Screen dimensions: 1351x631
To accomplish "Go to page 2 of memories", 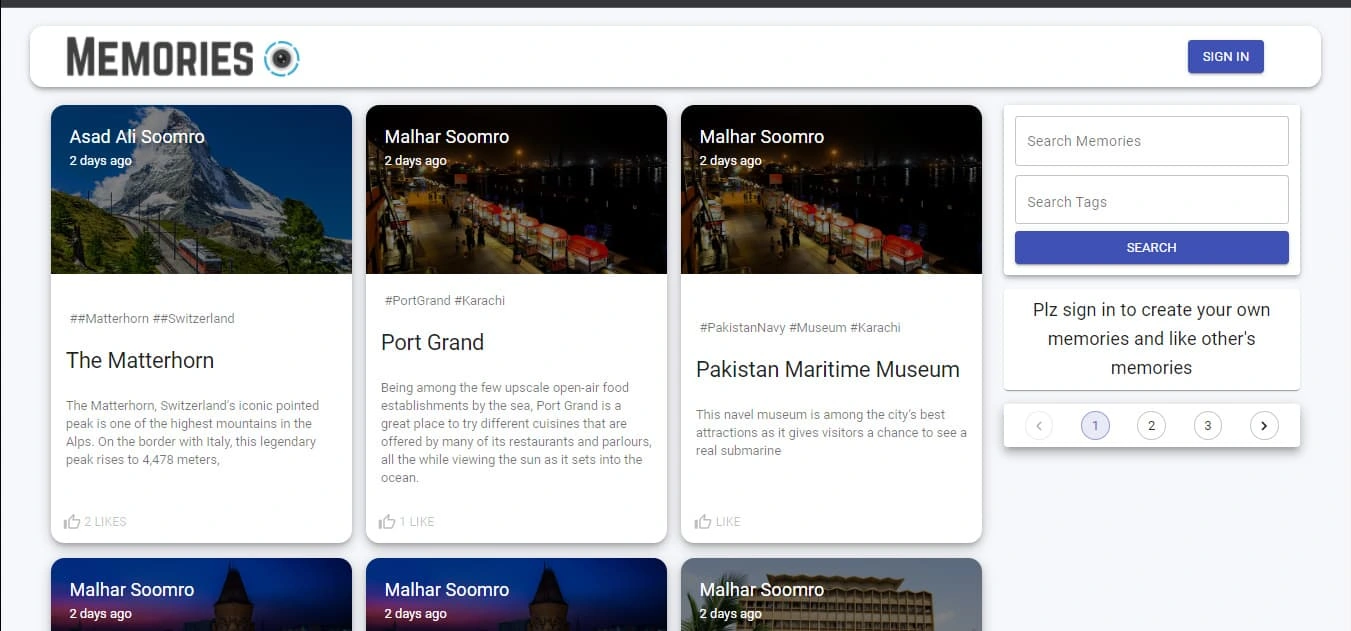I will coord(1151,426).
